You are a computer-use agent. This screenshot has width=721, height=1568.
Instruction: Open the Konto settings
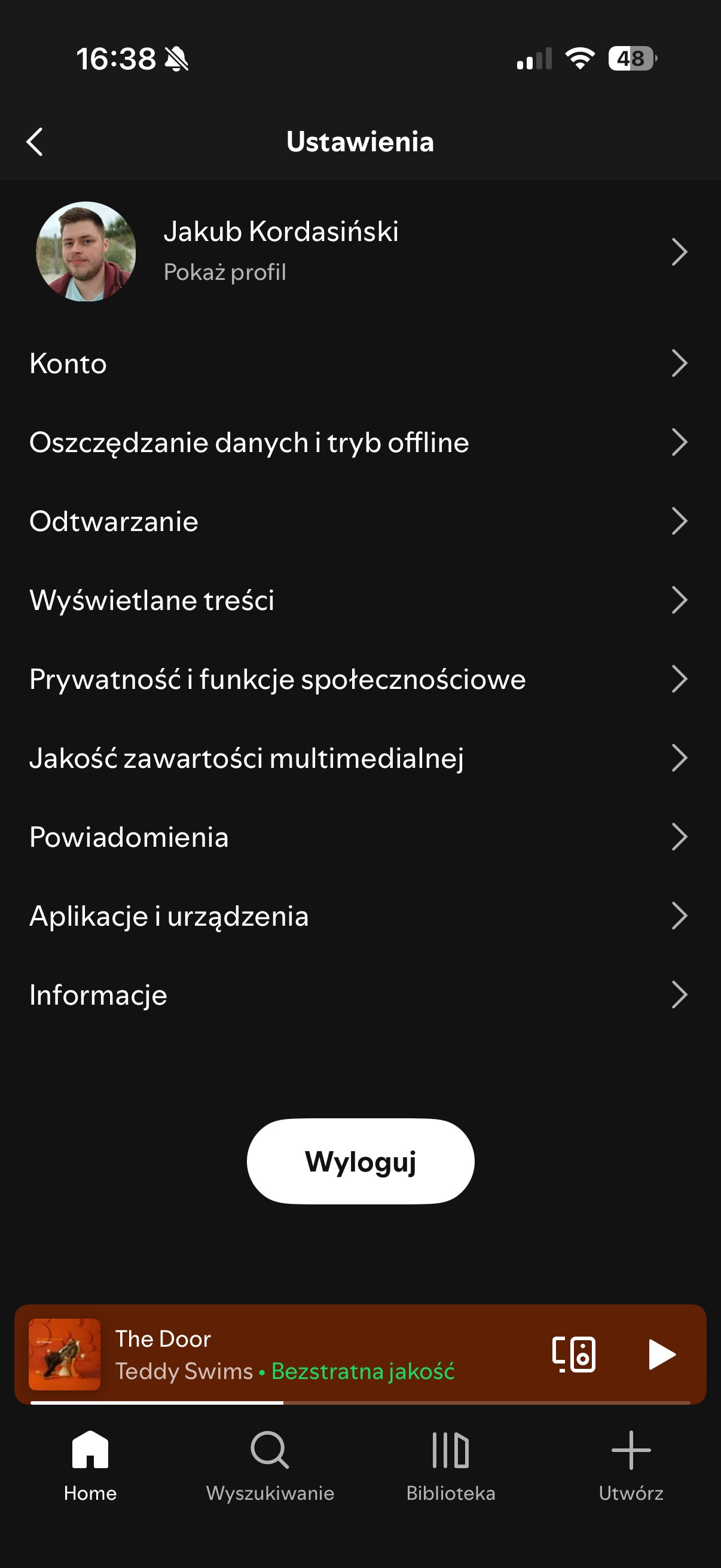pos(360,364)
